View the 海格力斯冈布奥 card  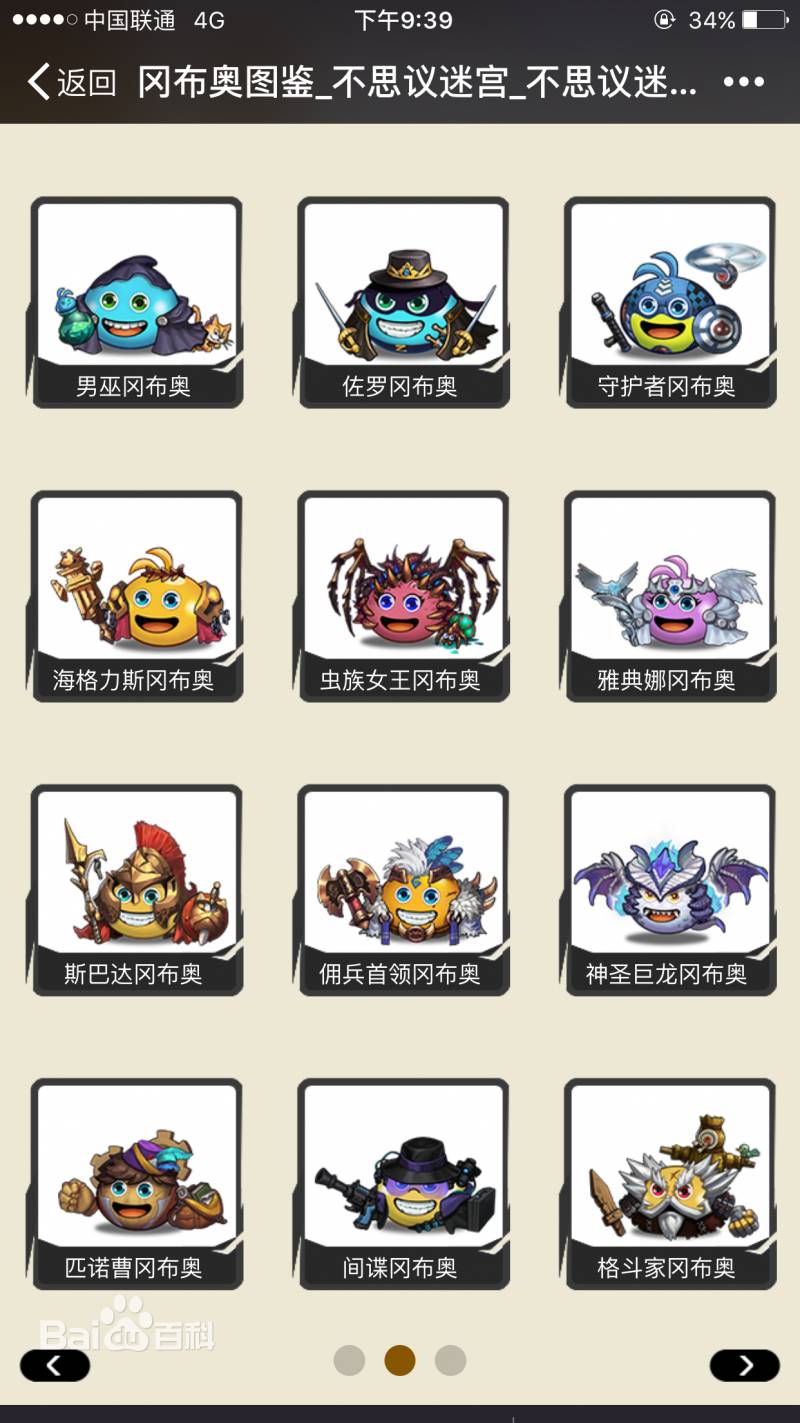[137, 596]
